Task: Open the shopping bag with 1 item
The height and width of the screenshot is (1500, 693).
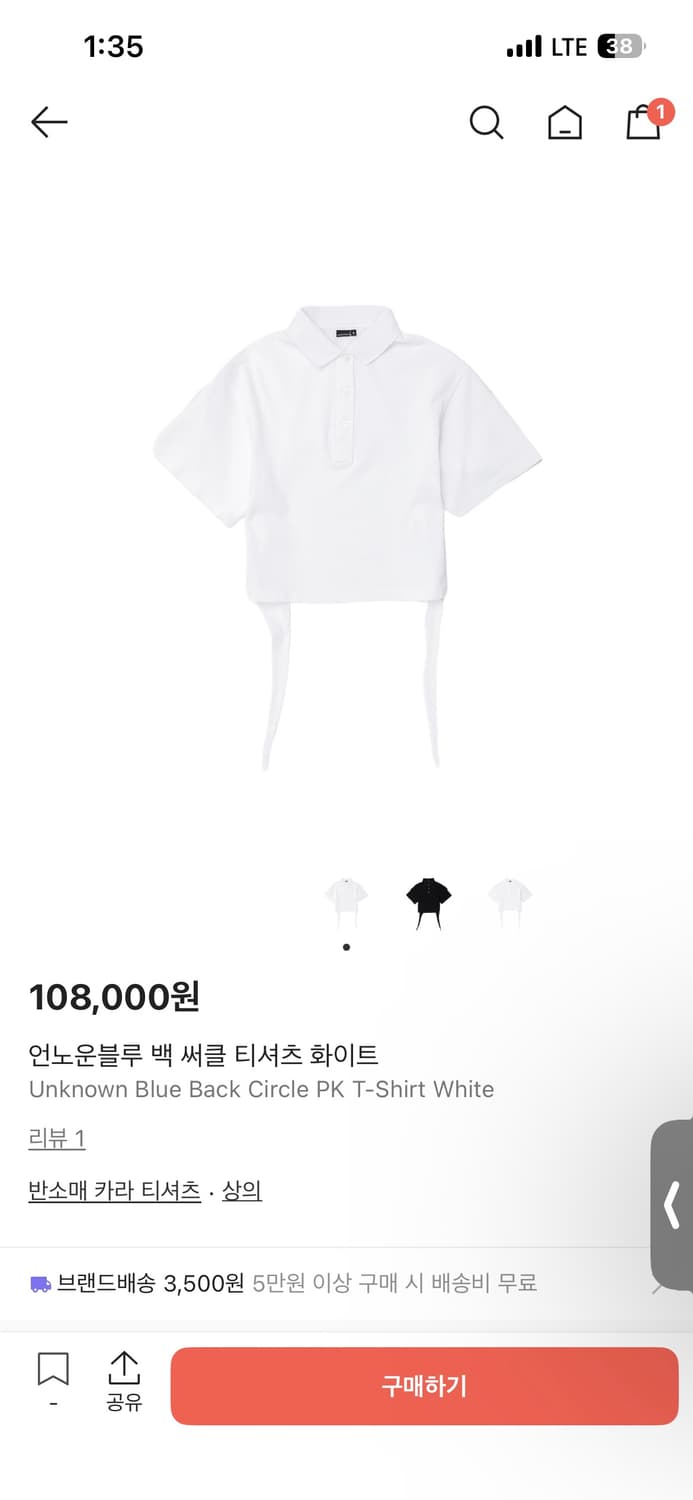Action: coord(644,122)
